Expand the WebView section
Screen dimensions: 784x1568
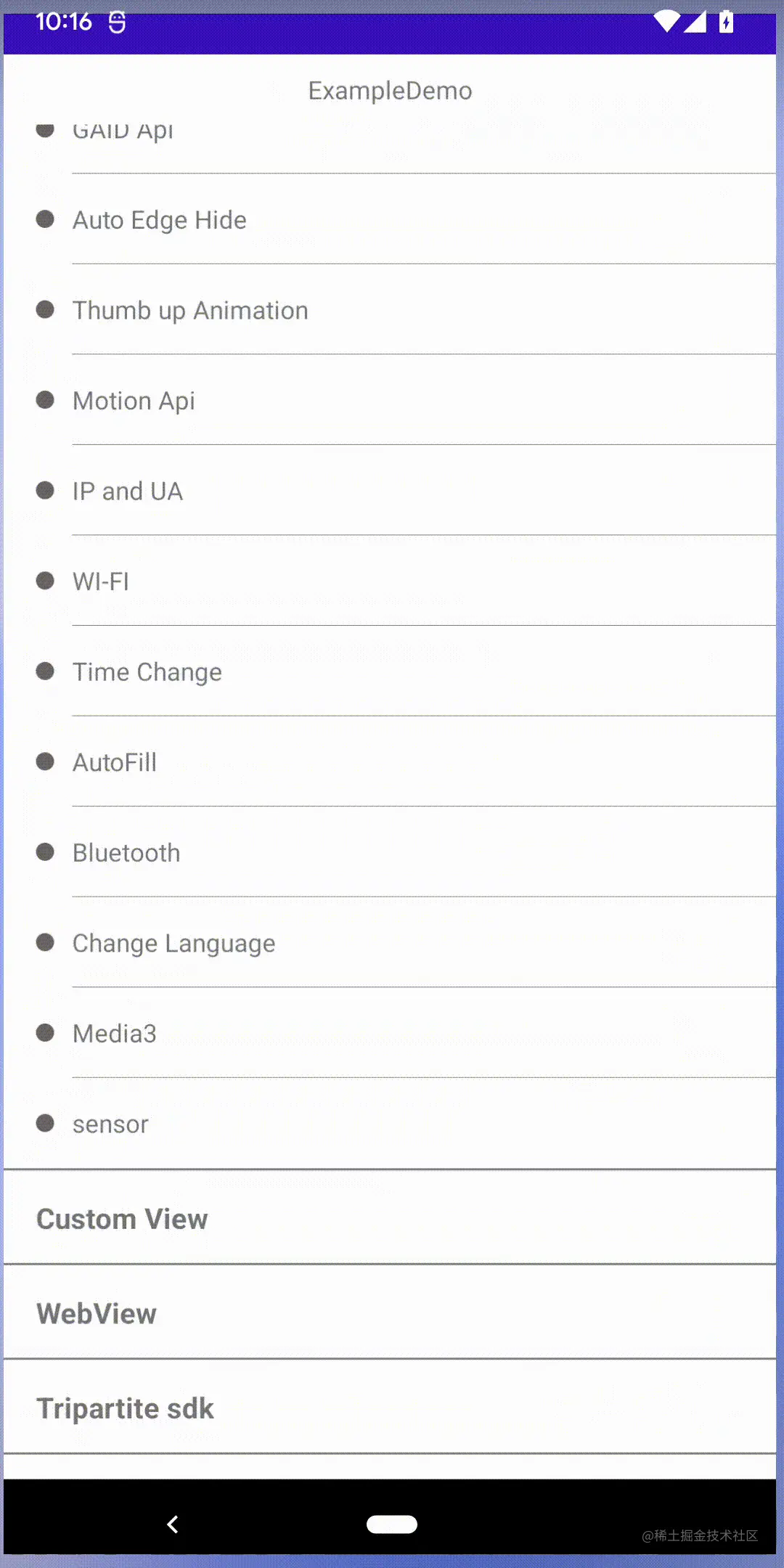(x=97, y=1314)
